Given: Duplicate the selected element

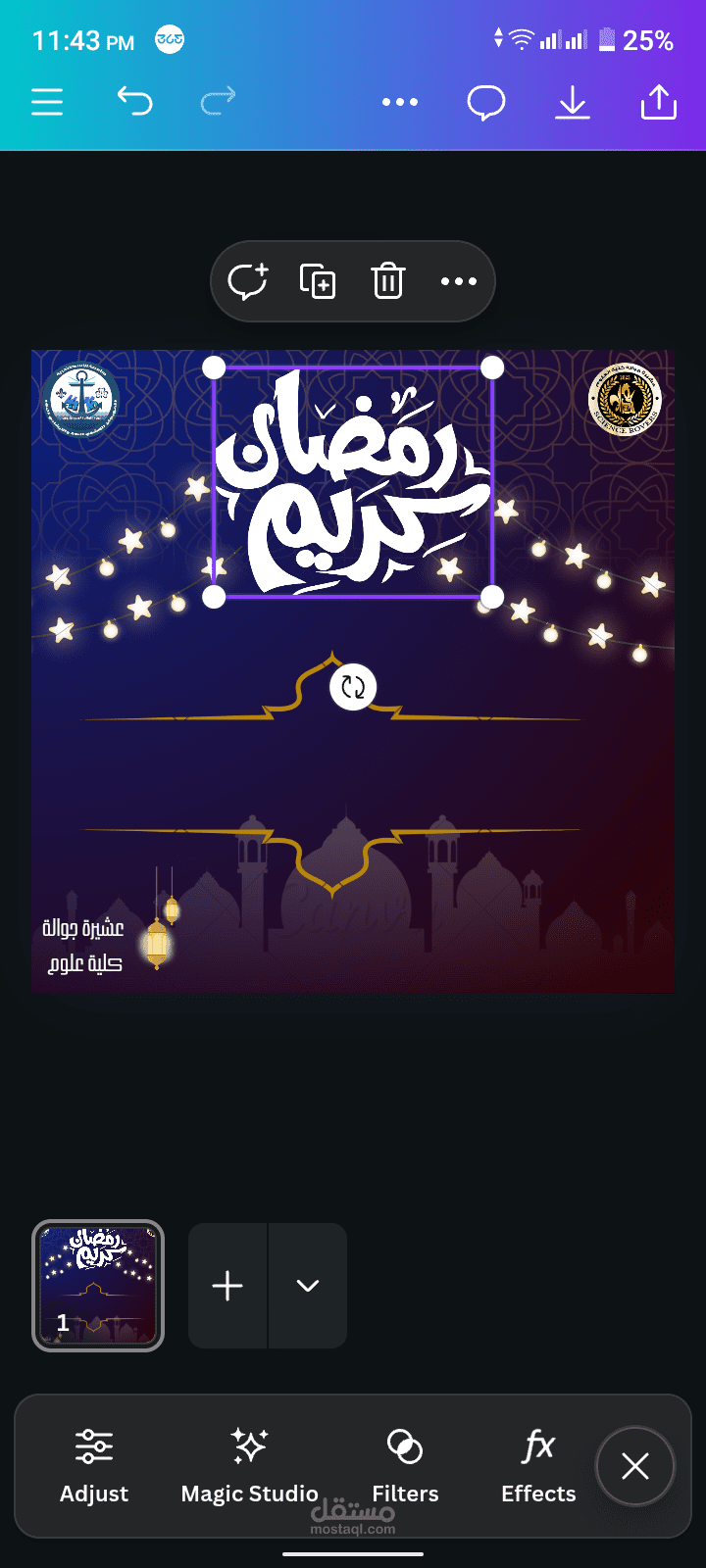Looking at the screenshot, I should tap(318, 281).
